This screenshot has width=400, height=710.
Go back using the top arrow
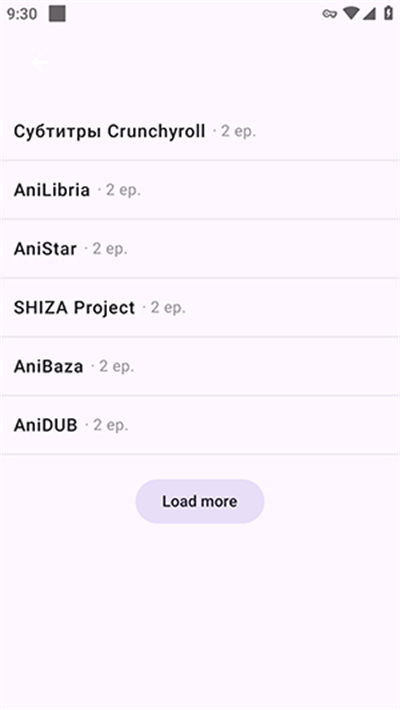tap(40, 62)
